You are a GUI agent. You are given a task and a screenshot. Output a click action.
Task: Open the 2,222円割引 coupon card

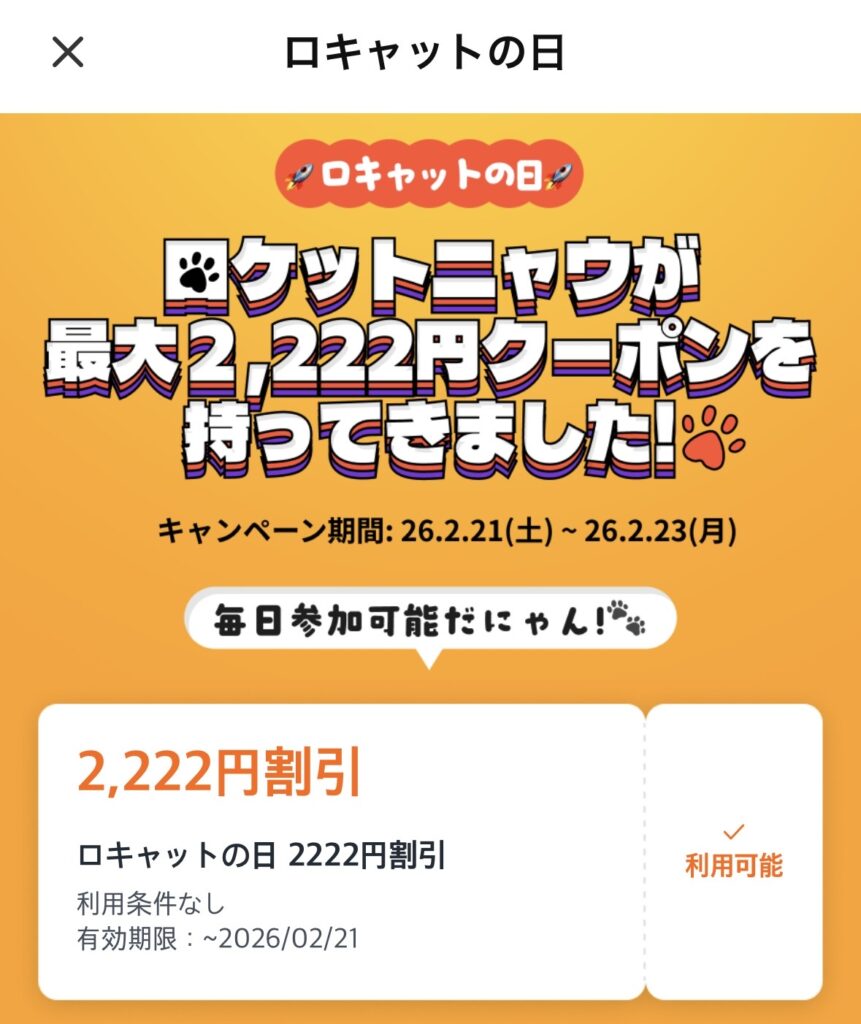click(340, 850)
